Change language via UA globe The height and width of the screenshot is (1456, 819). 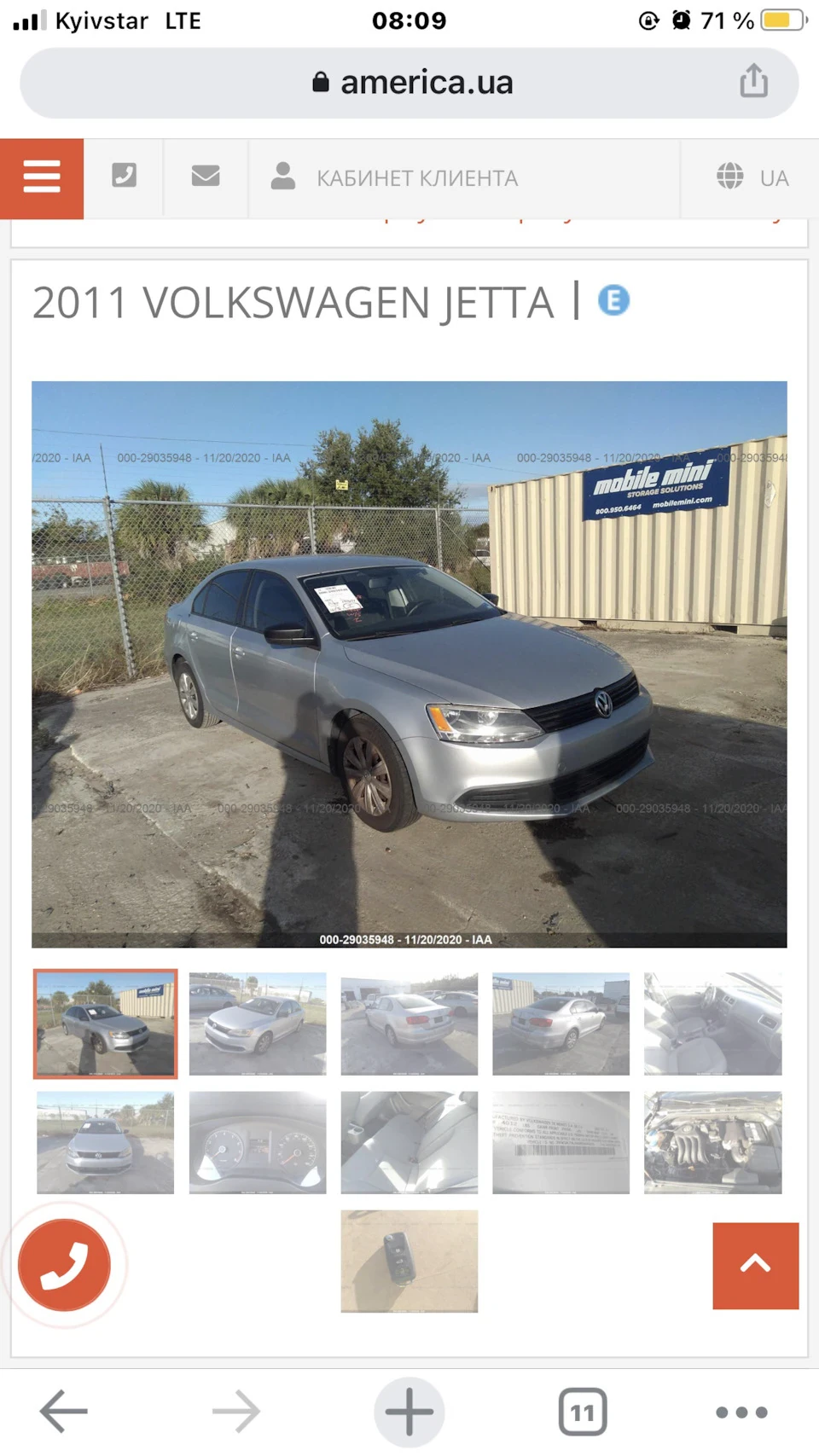(x=752, y=177)
